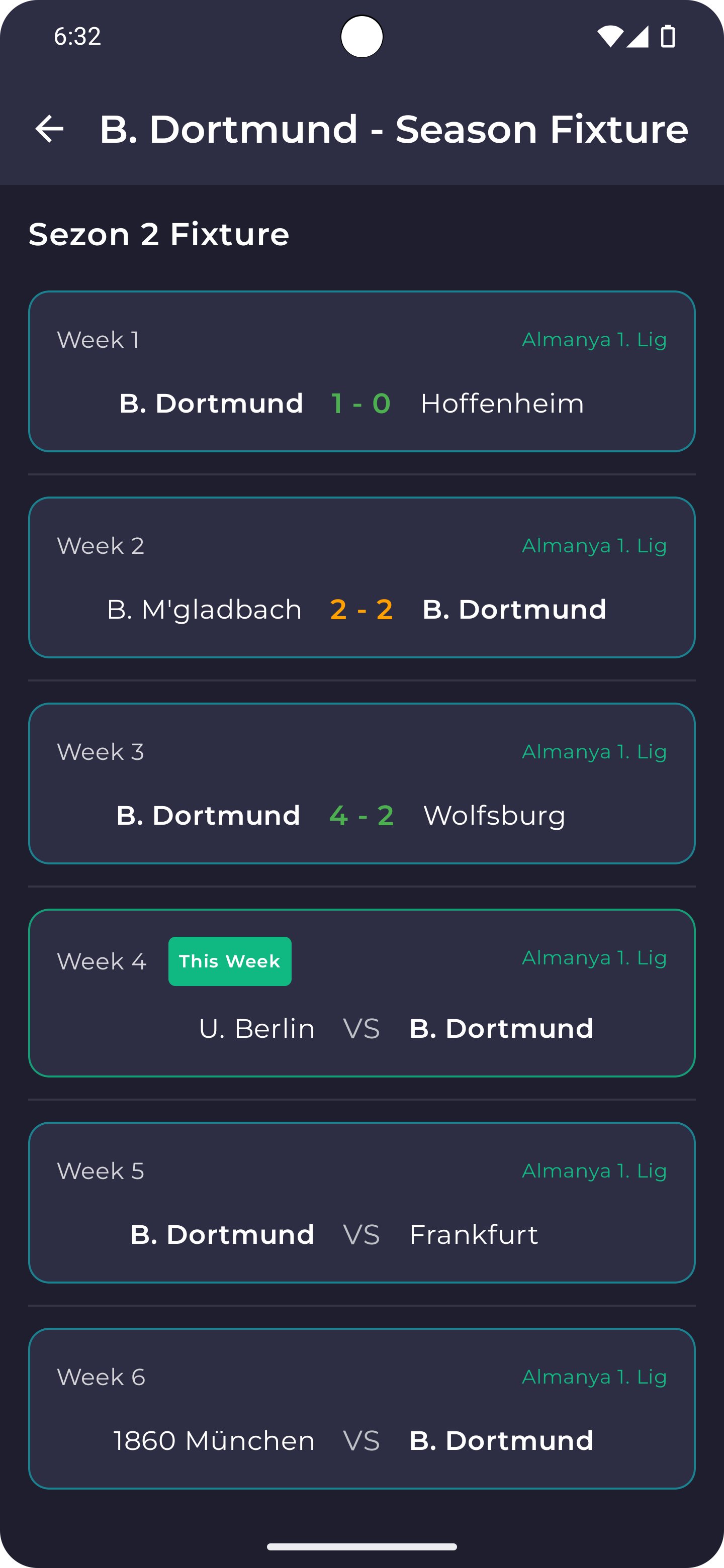Tap the B. Dortmund - Season Fixture title
724x1568 pixels.
394,129
